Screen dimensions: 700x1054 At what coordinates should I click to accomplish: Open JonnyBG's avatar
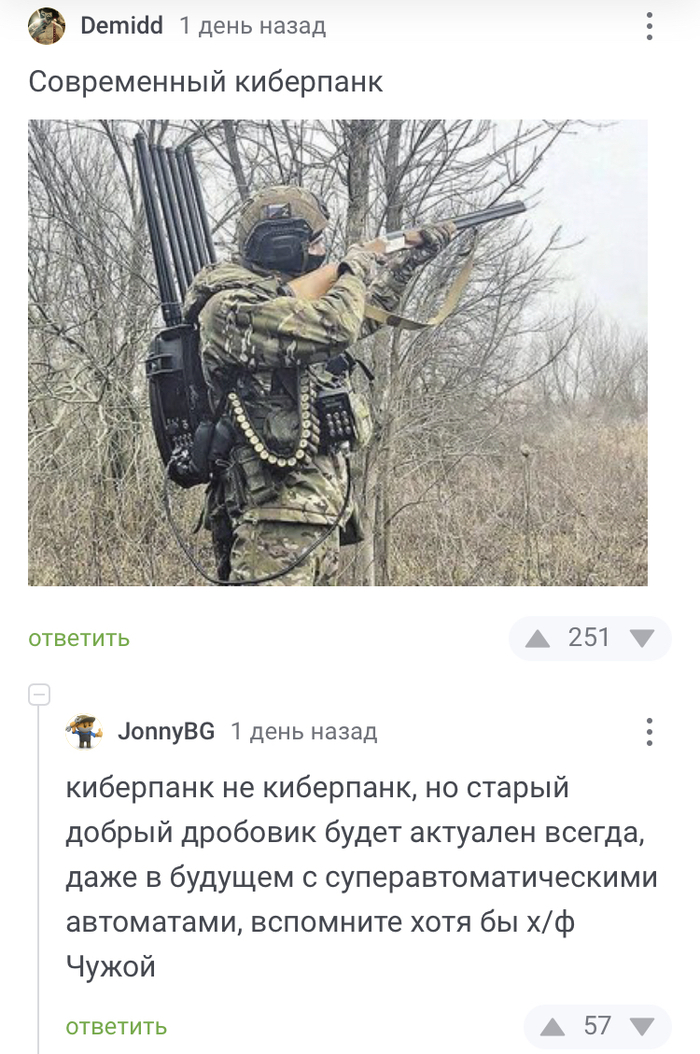click(84, 732)
